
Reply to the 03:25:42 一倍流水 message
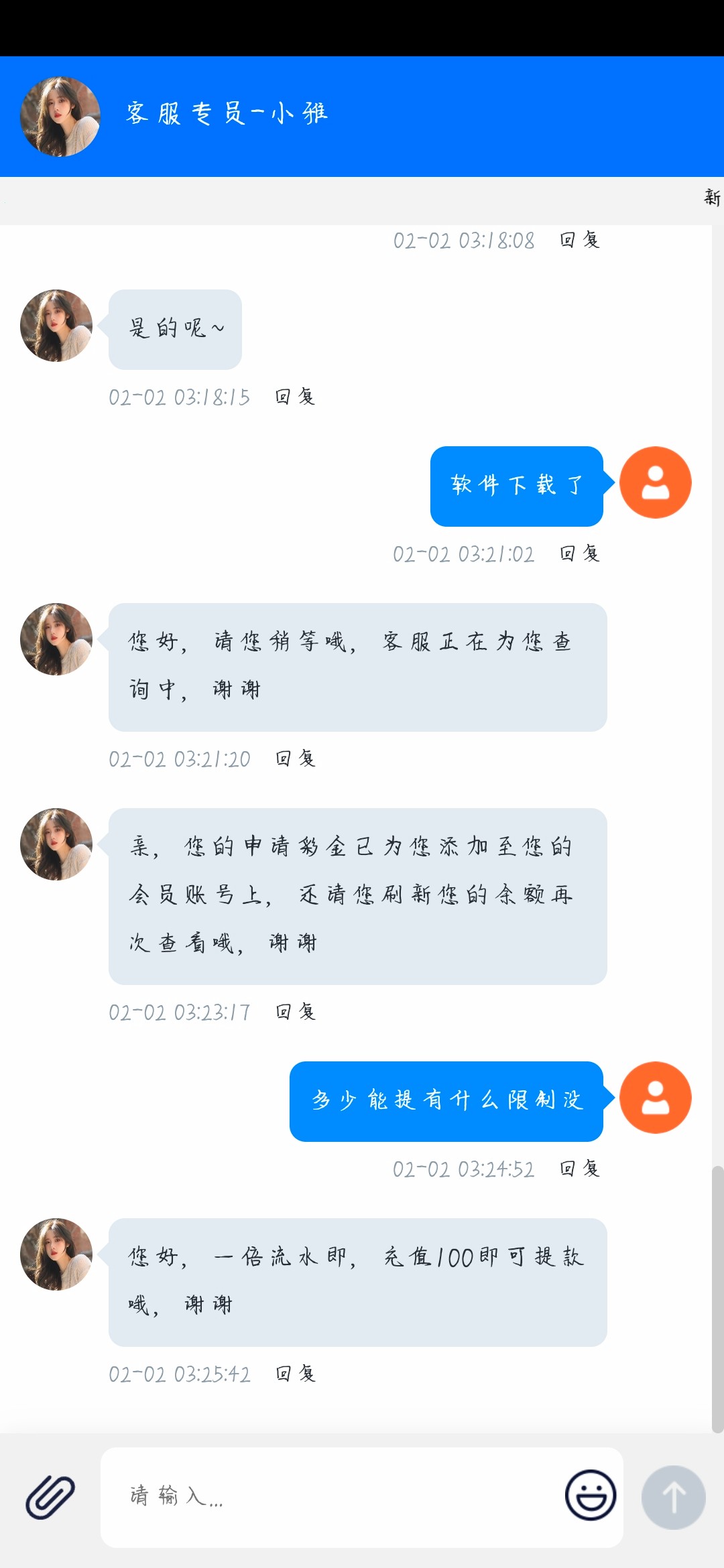click(x=296, y=1374)
